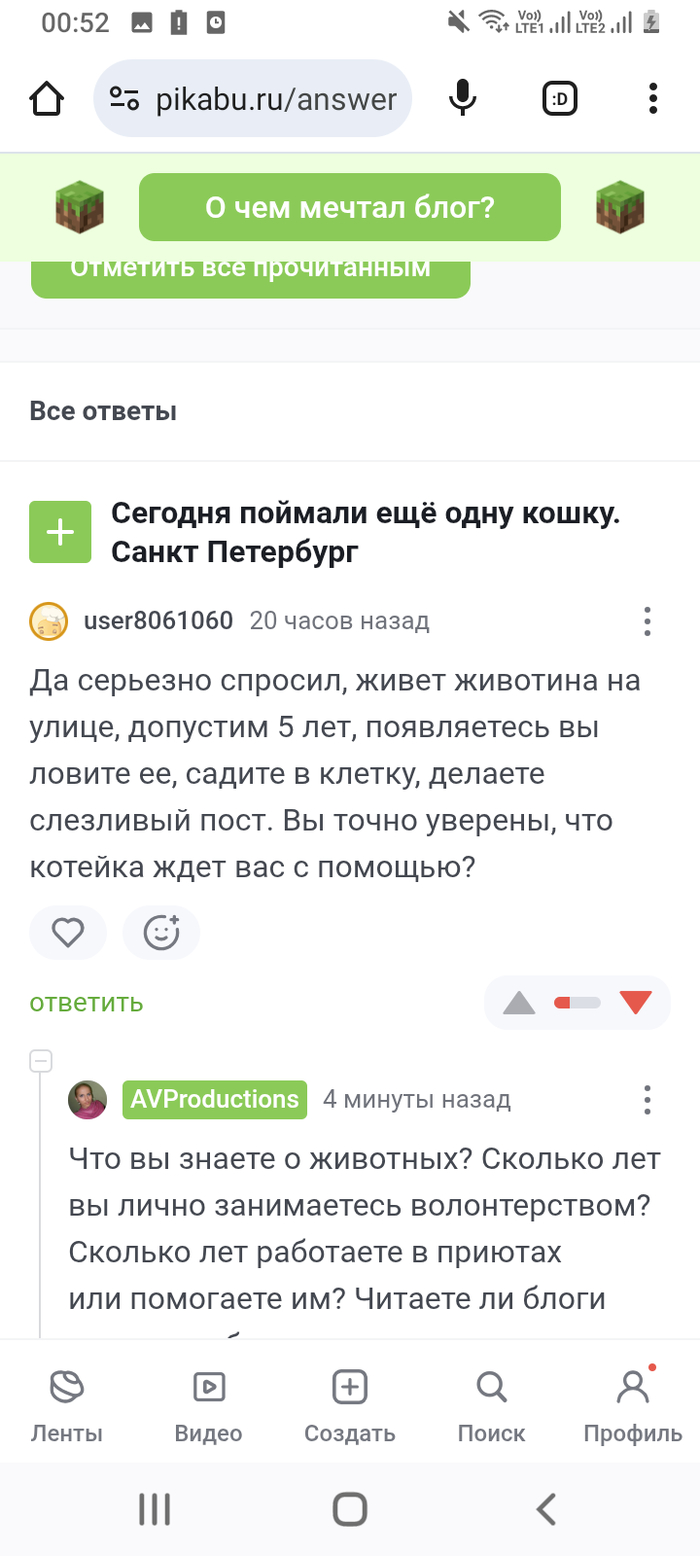The image size is (700, 1556).
Task: Switch to the Профиль tab
Action: pyautogui.click(x=632, y=1406)
